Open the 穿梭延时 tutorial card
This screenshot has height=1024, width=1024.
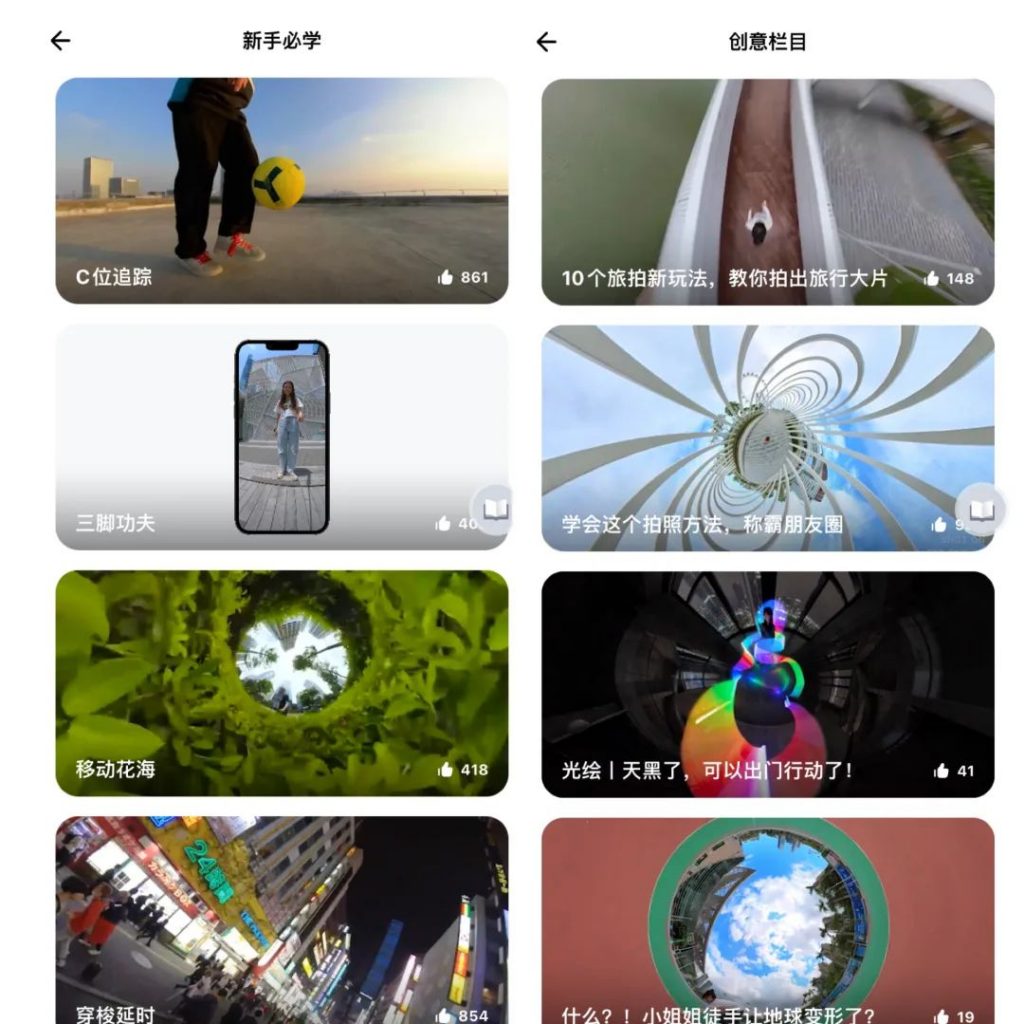[x=281, y=920]
